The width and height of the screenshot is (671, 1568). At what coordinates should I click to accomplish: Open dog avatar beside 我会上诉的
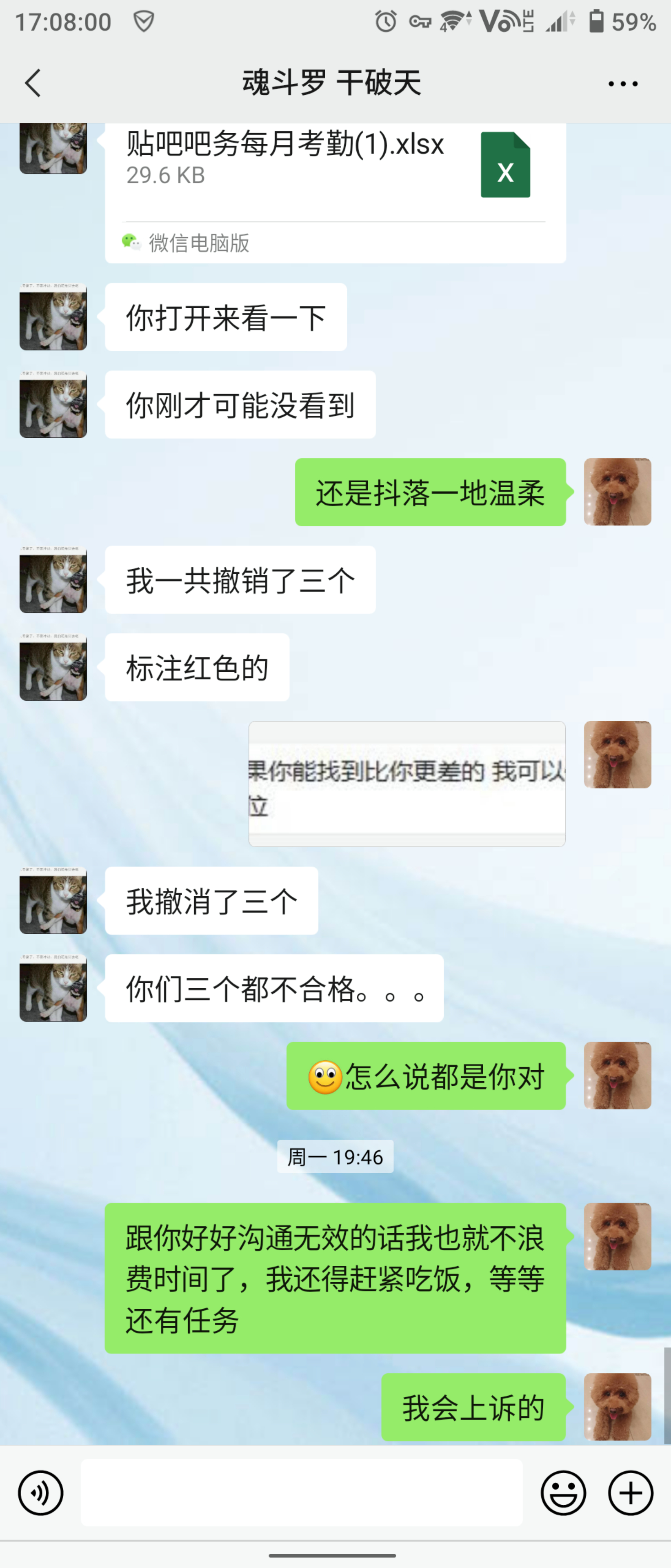(618, 1407)
